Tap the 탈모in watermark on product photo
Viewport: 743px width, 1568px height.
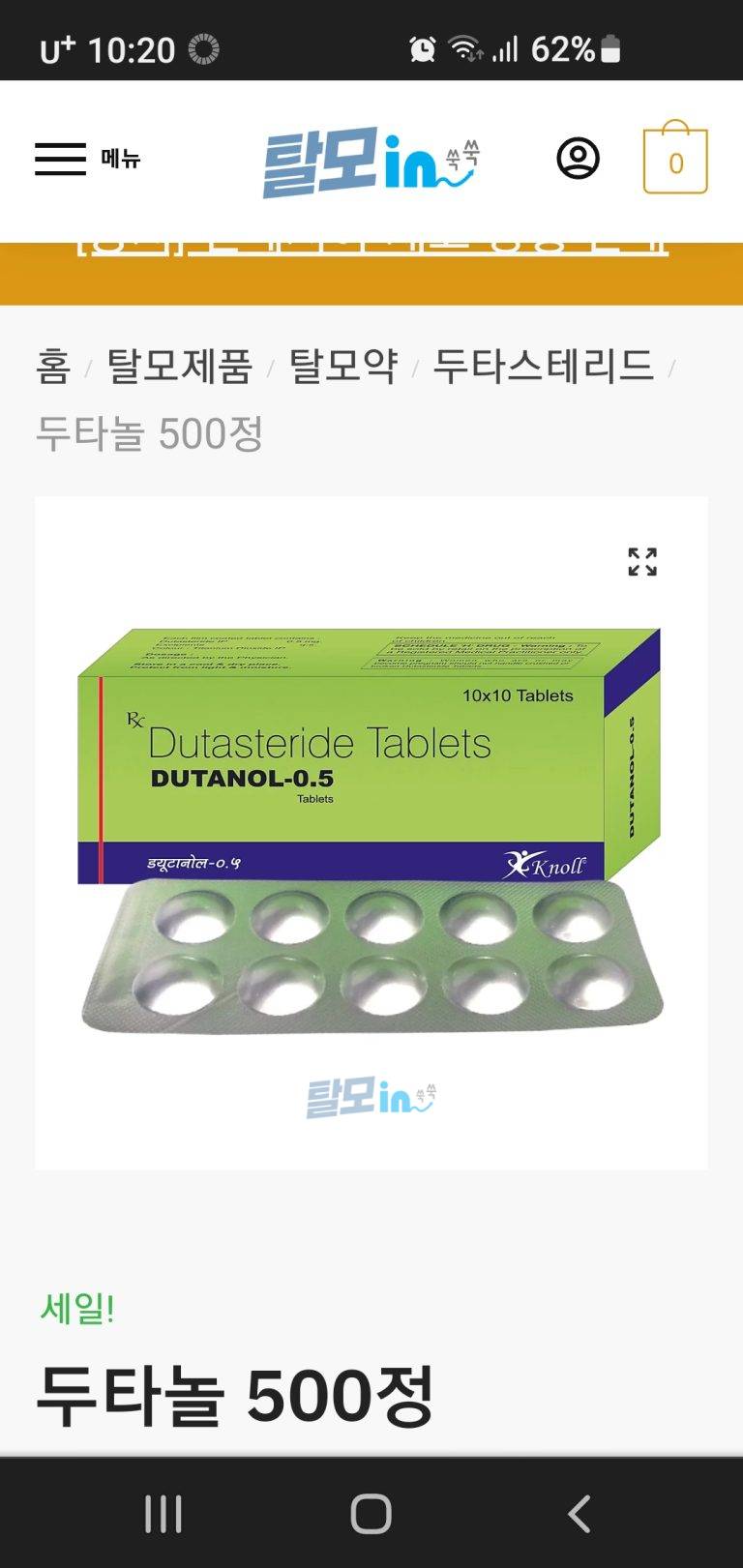pyautogui.click(x=371, y=1098)
